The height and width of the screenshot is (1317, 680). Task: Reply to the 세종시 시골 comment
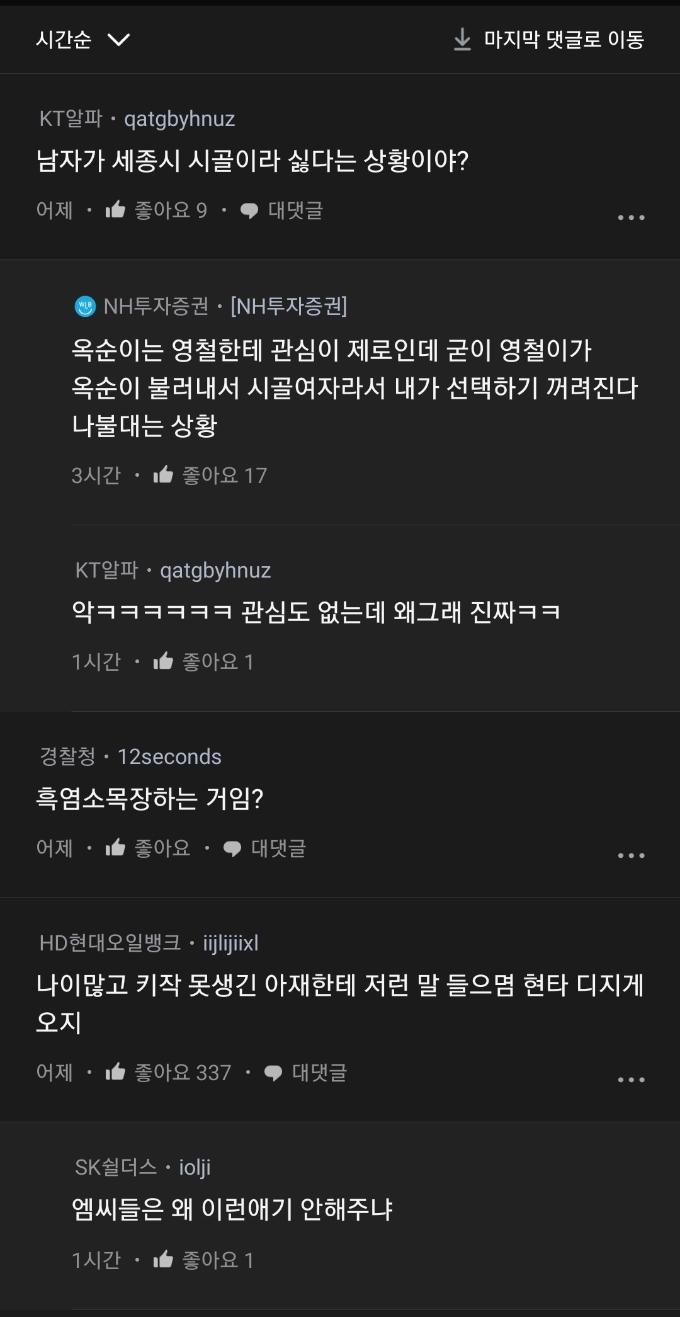(283, 210)
